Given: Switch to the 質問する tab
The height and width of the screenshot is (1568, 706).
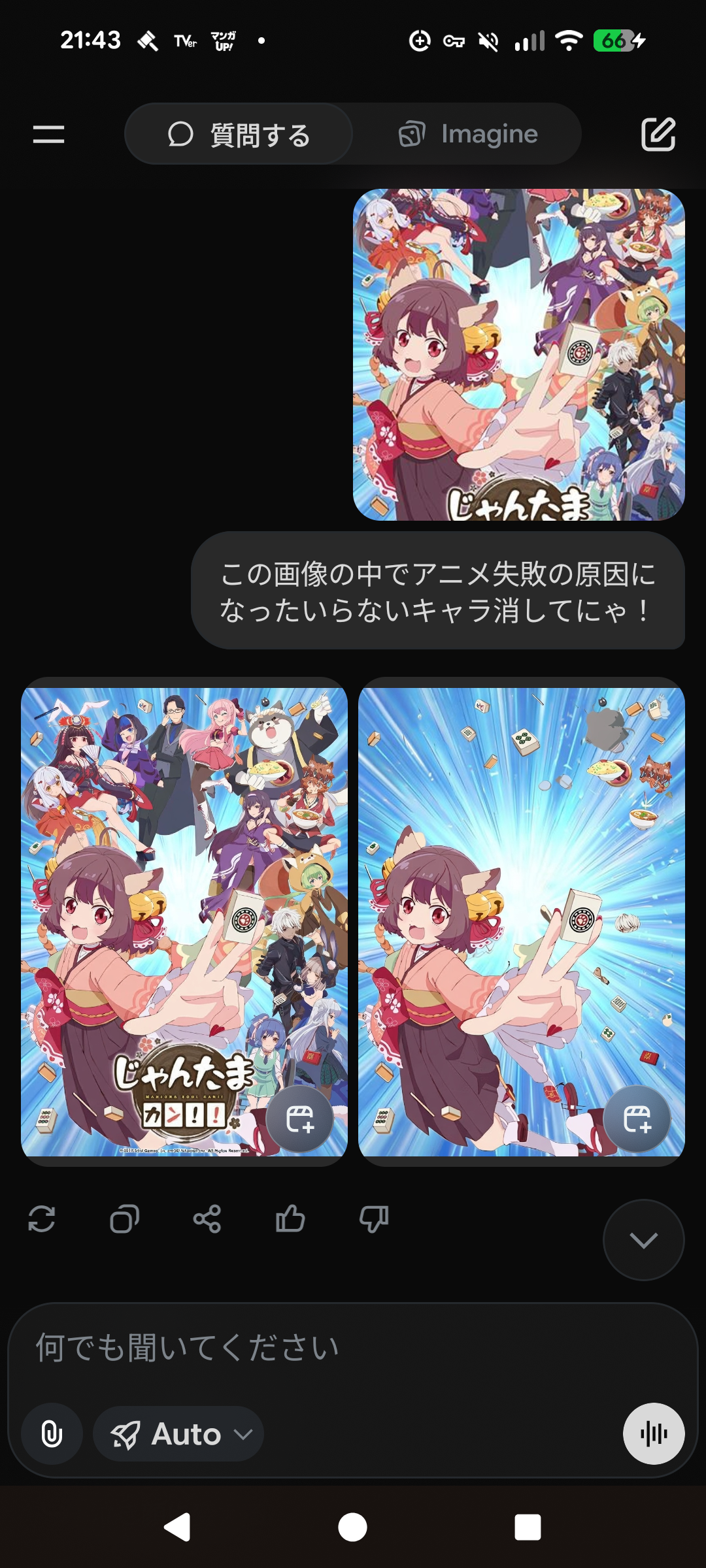Looking at the screenshot, I should point(239,135).
